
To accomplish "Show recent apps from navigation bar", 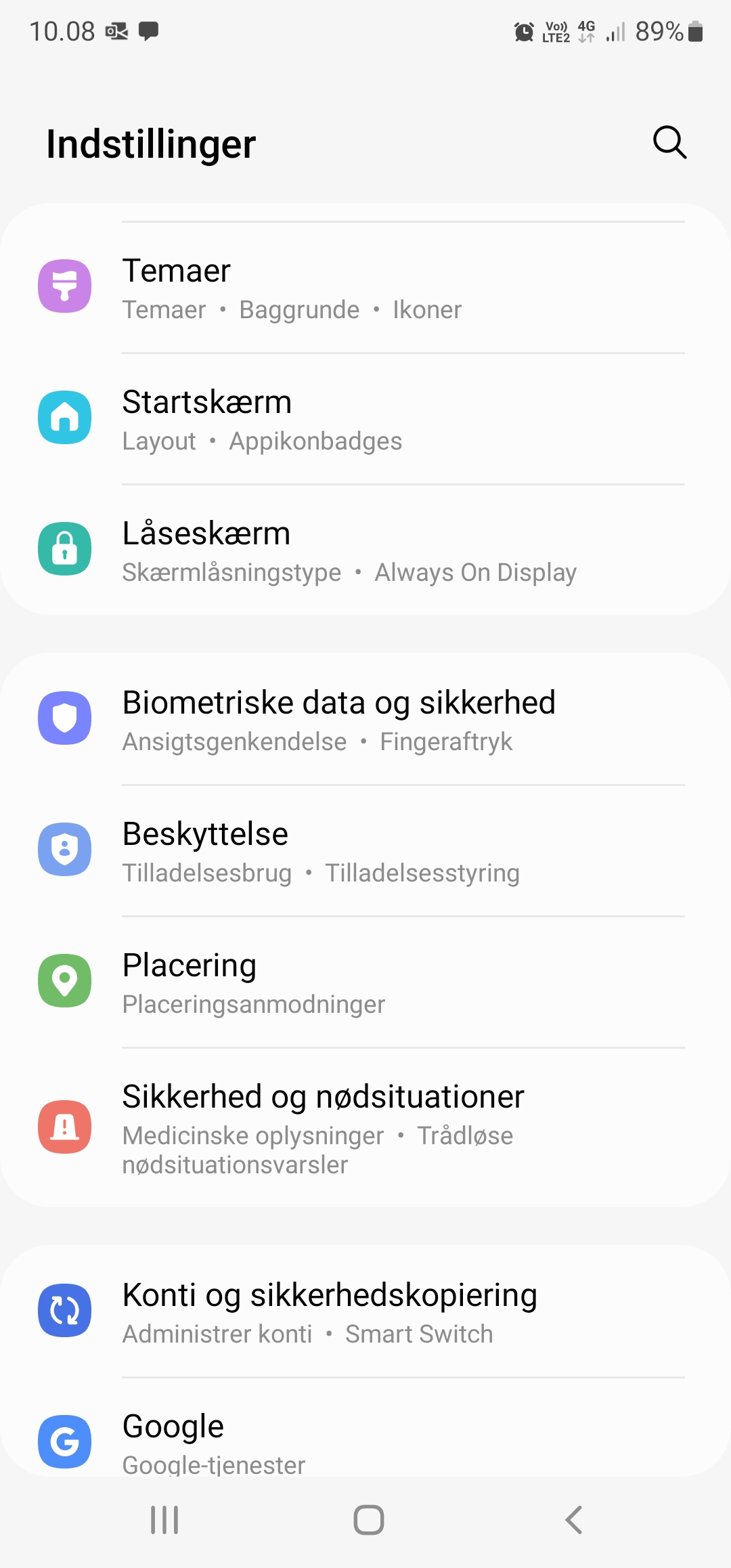I will click(x=164, y=1520).
